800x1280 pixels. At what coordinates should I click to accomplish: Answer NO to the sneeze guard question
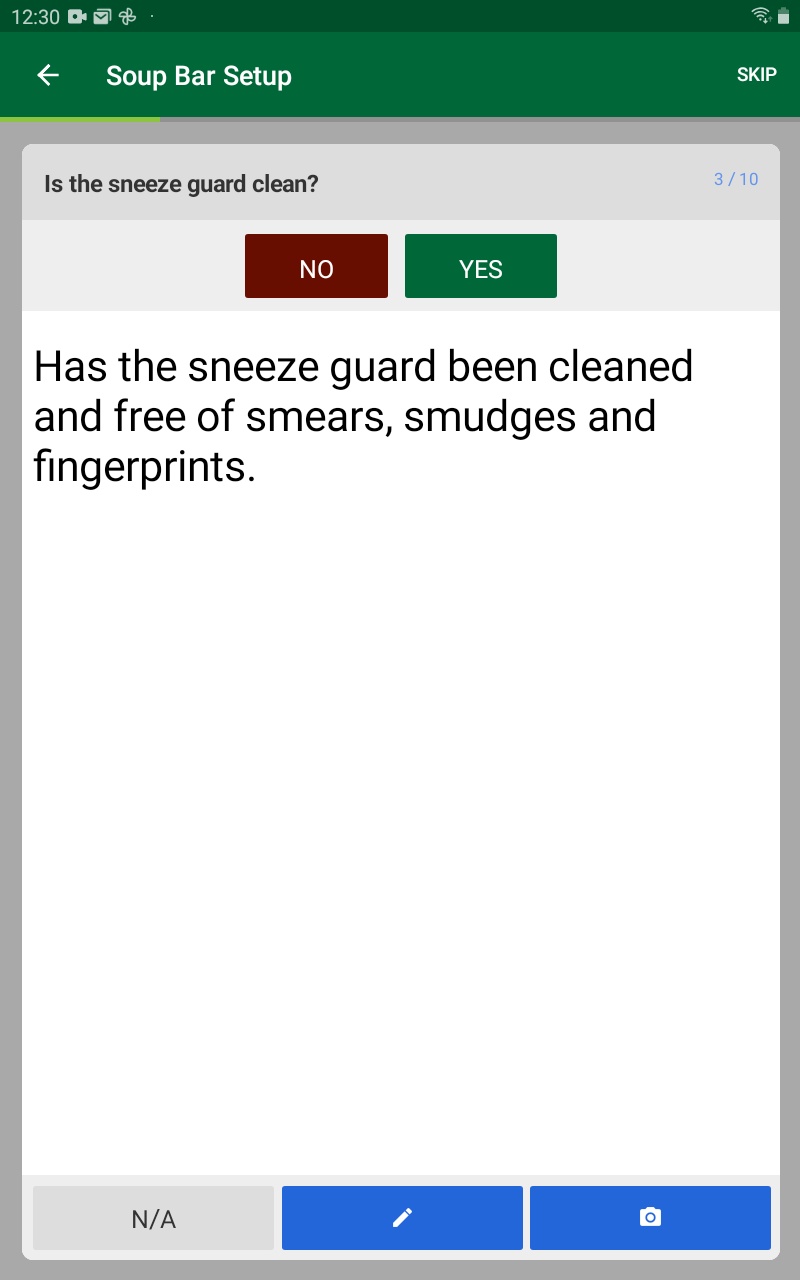(316, 266)
